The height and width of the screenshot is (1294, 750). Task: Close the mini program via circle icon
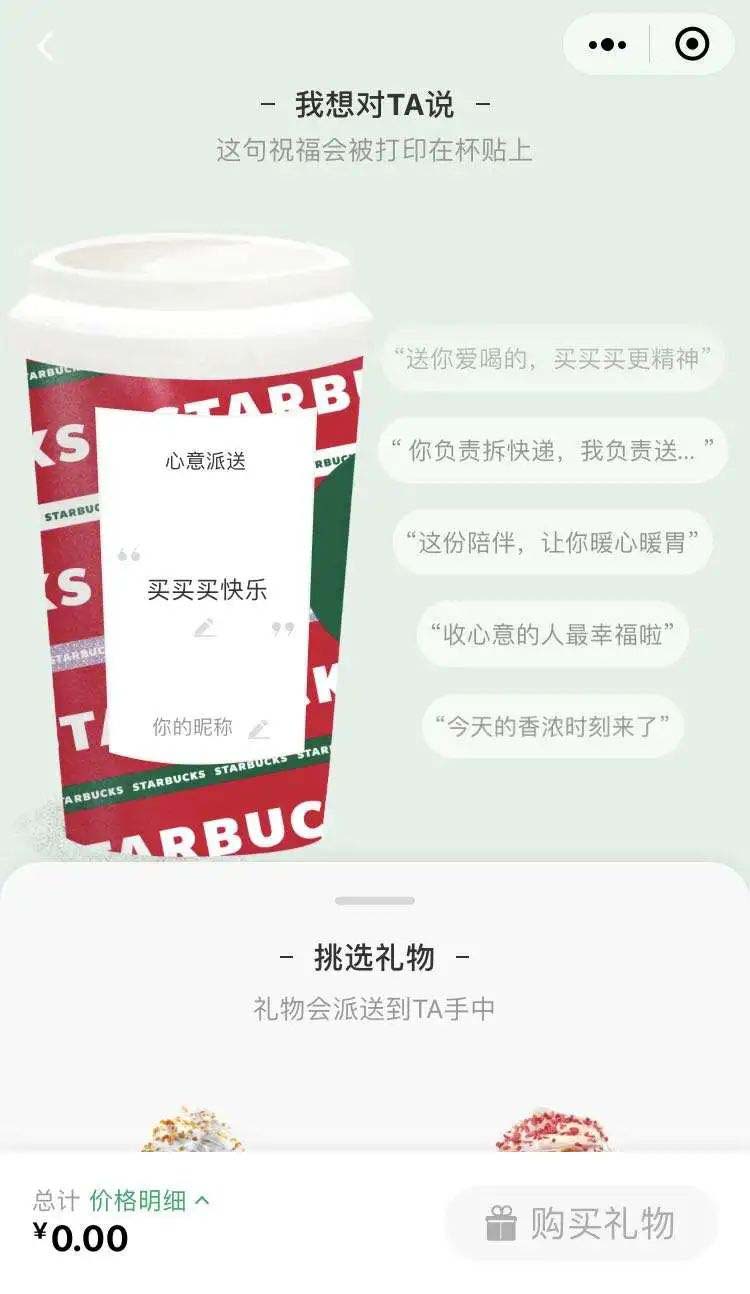click(x=692, y=45)
